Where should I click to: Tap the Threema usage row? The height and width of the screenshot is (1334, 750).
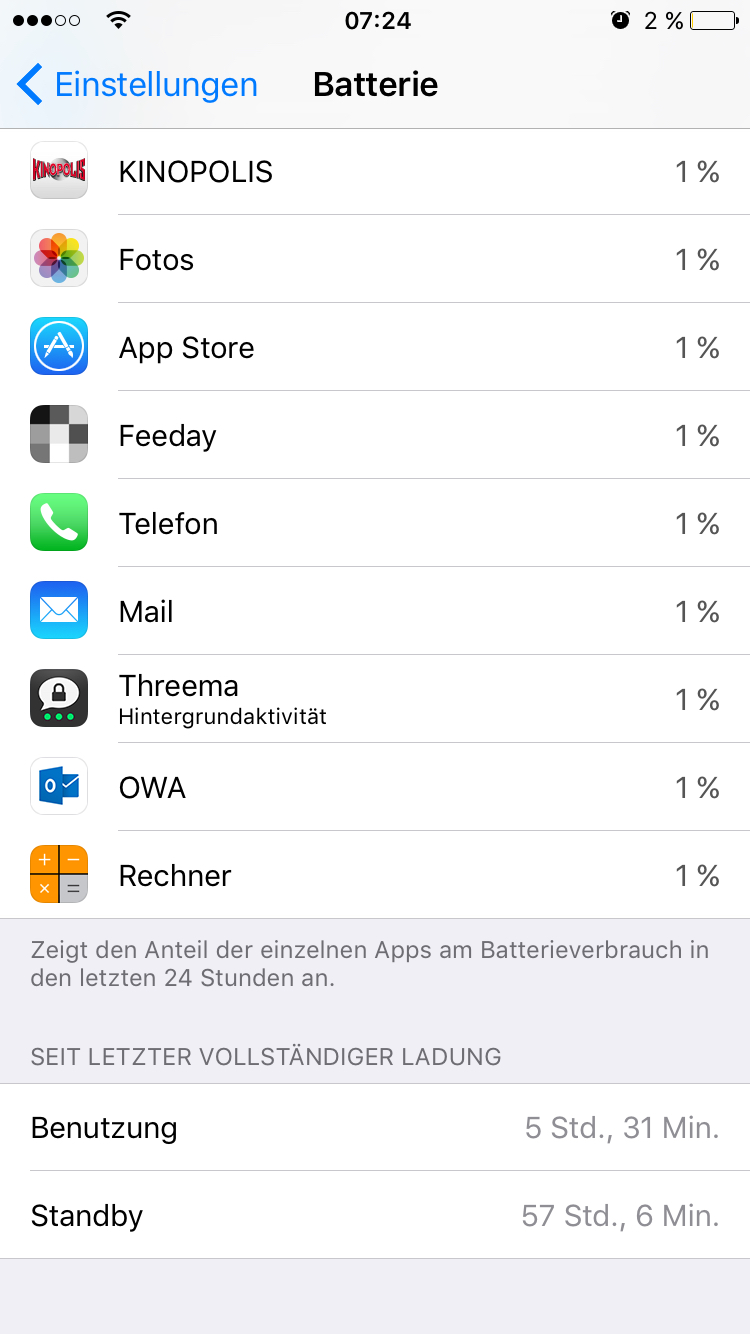click(375, 700)
